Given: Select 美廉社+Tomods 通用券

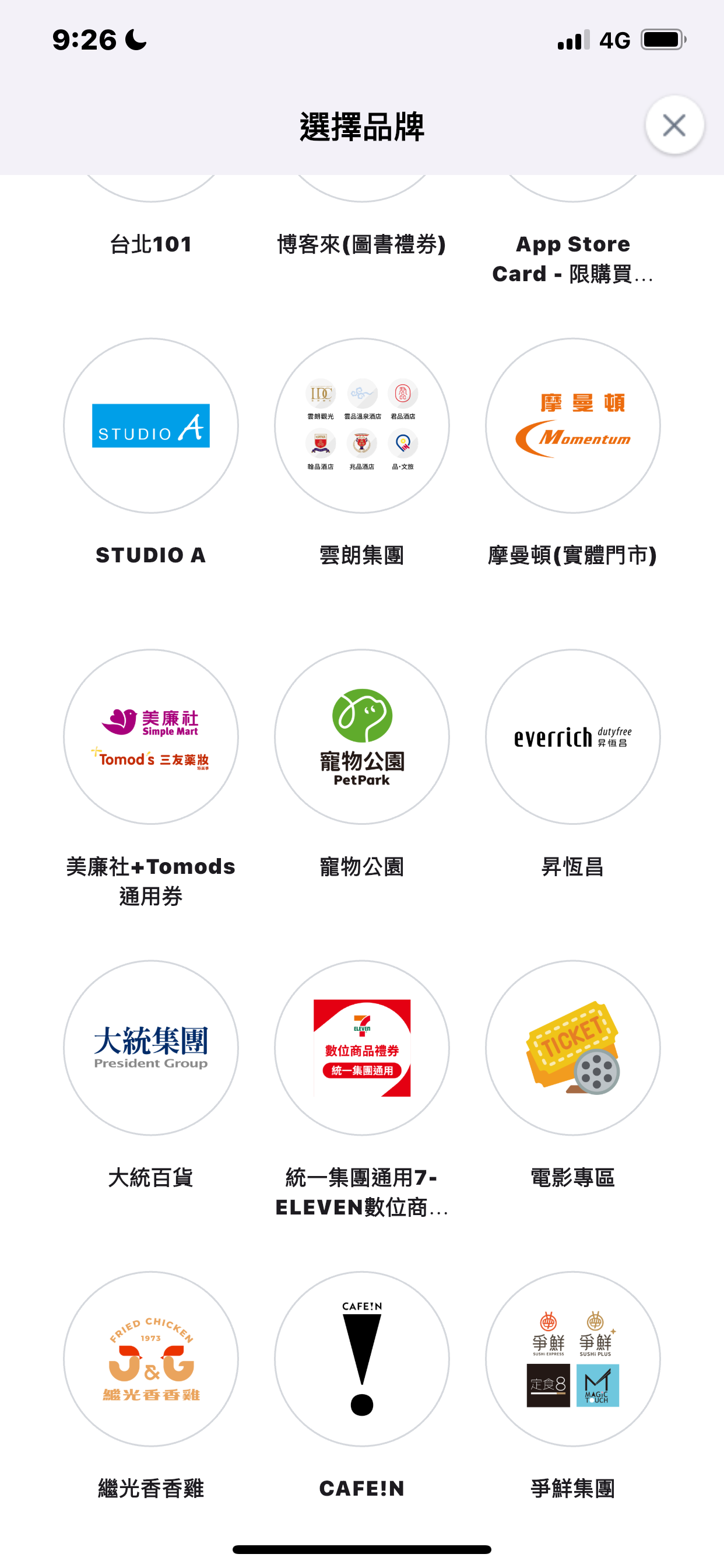Looking at the screenshot, I should click(151, 737).
